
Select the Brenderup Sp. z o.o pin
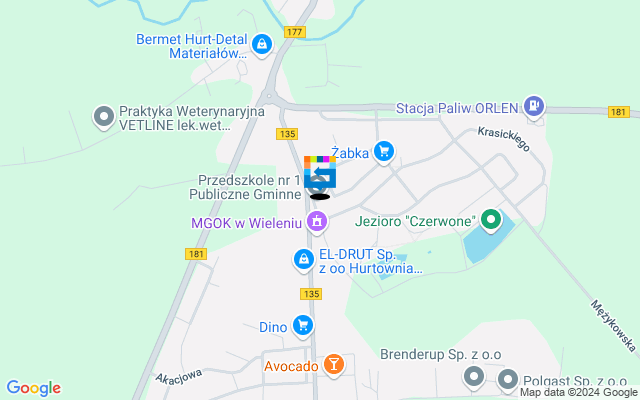point(474,377)
